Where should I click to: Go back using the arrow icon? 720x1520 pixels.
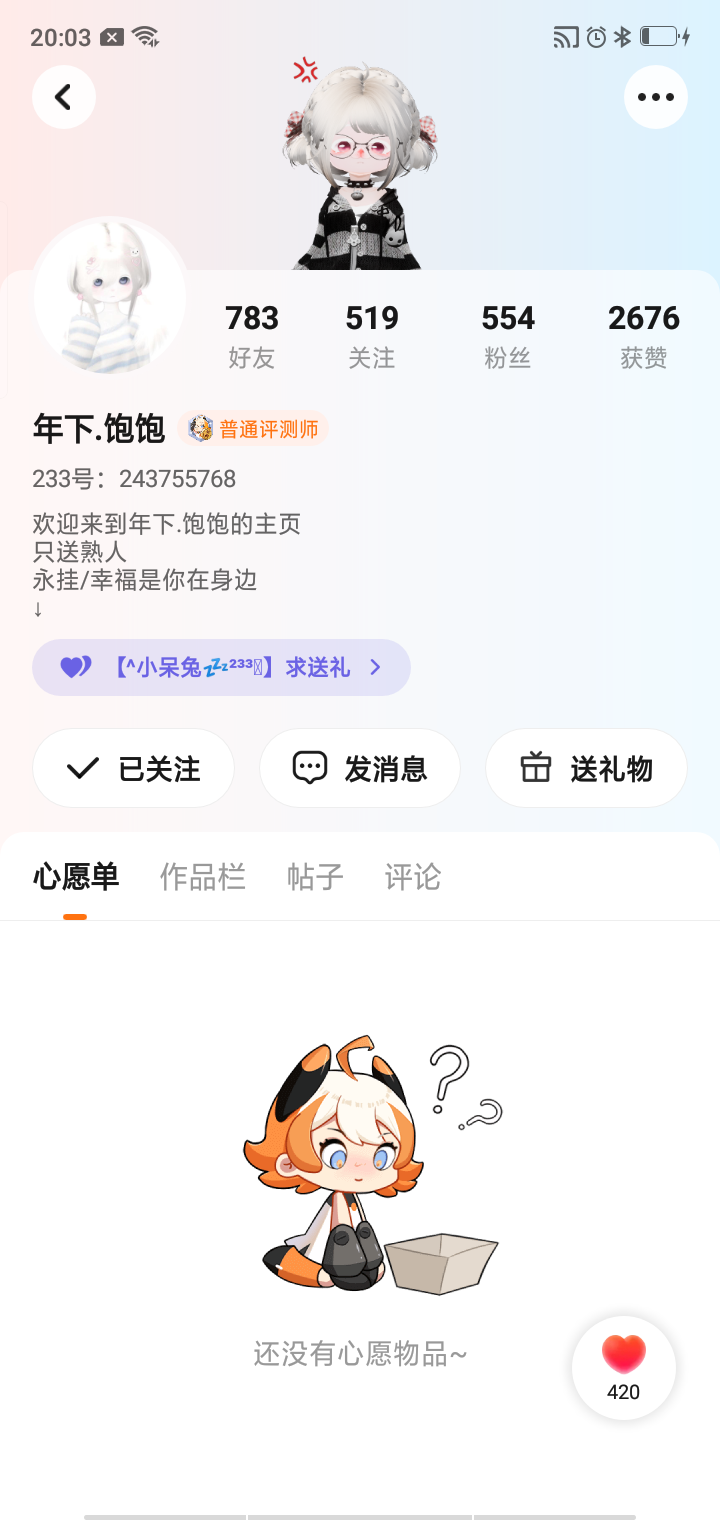pyautogui.click(x=64, y=97)
